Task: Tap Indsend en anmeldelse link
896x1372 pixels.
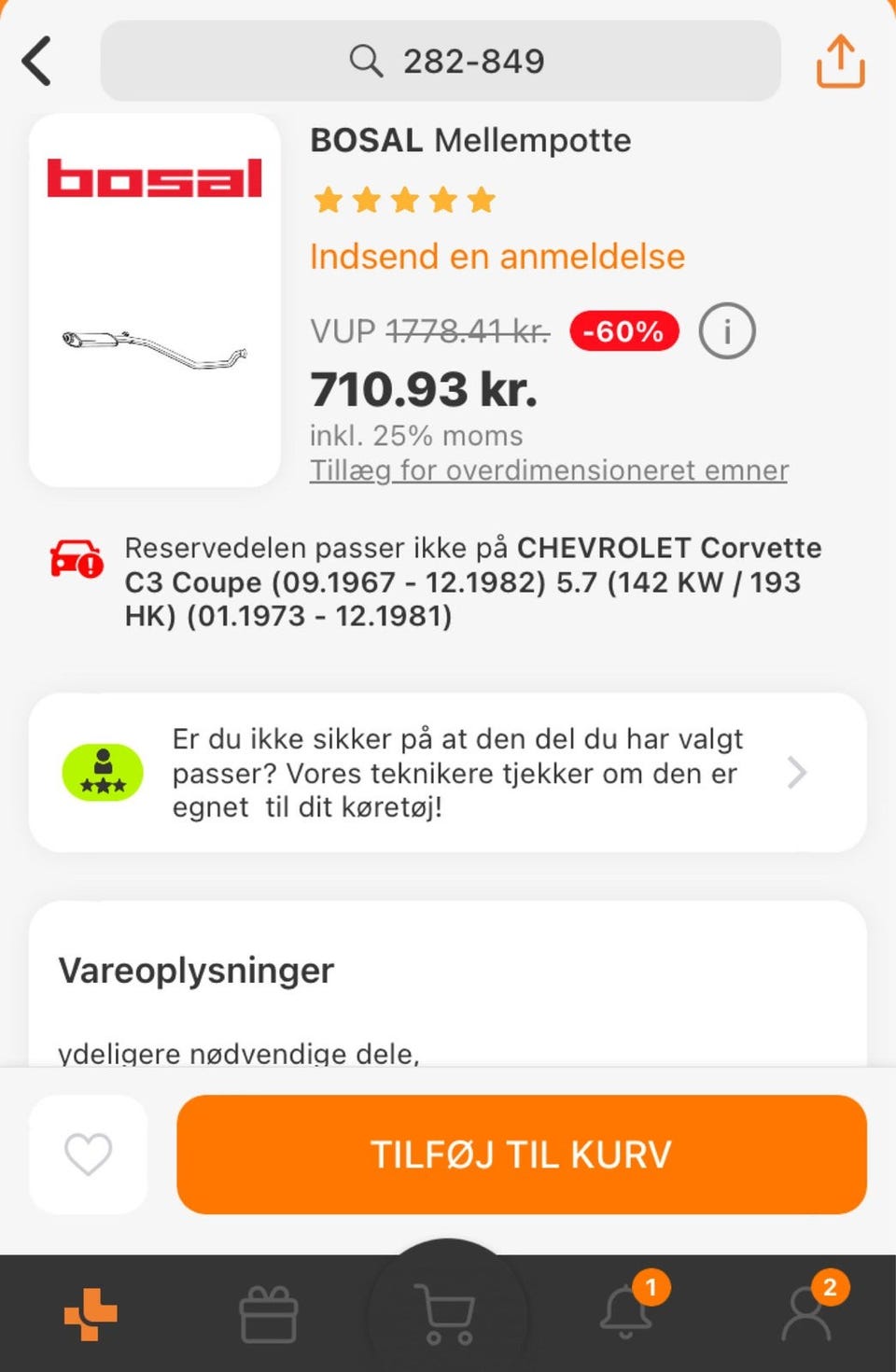Action: pos(497,257)
